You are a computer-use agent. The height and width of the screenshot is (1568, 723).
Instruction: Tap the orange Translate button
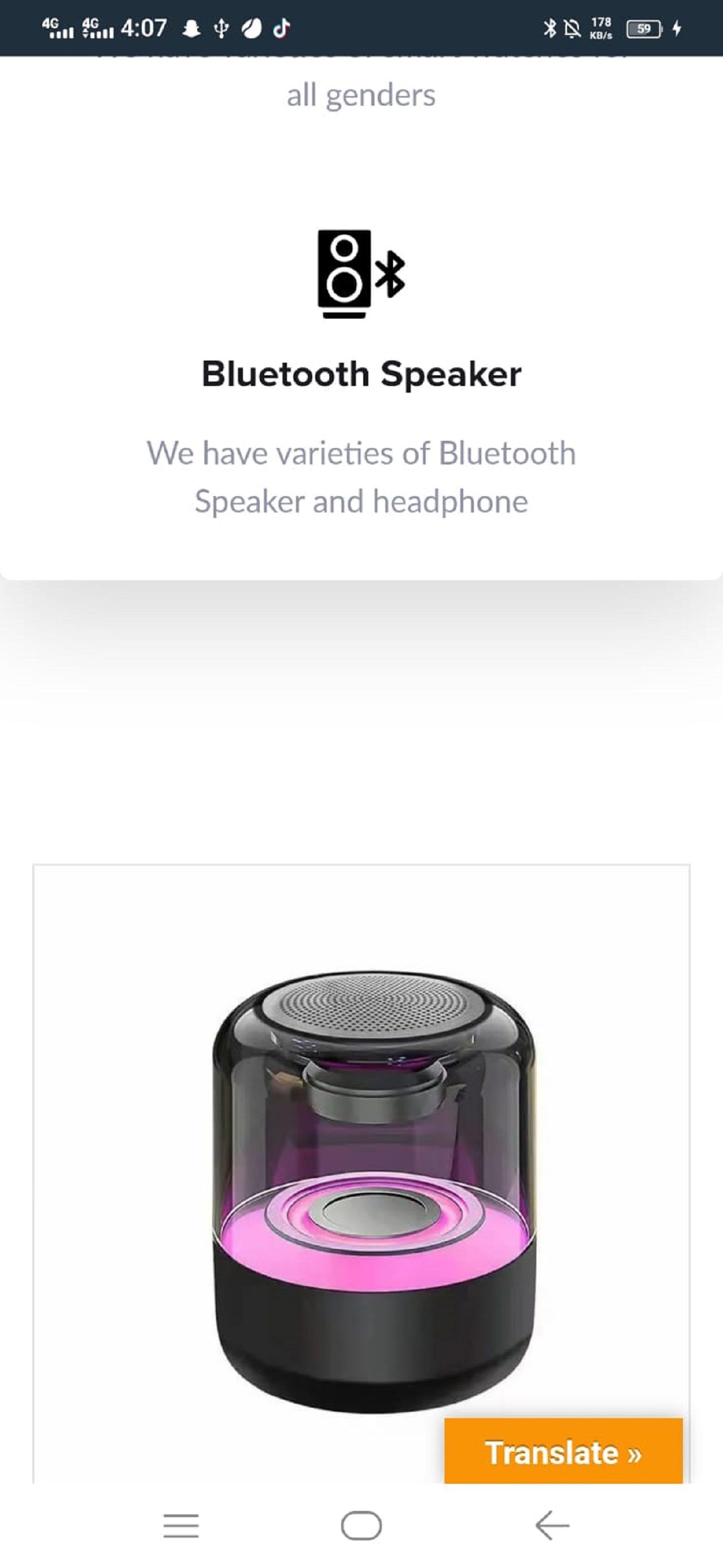(x=563, y=1452)
